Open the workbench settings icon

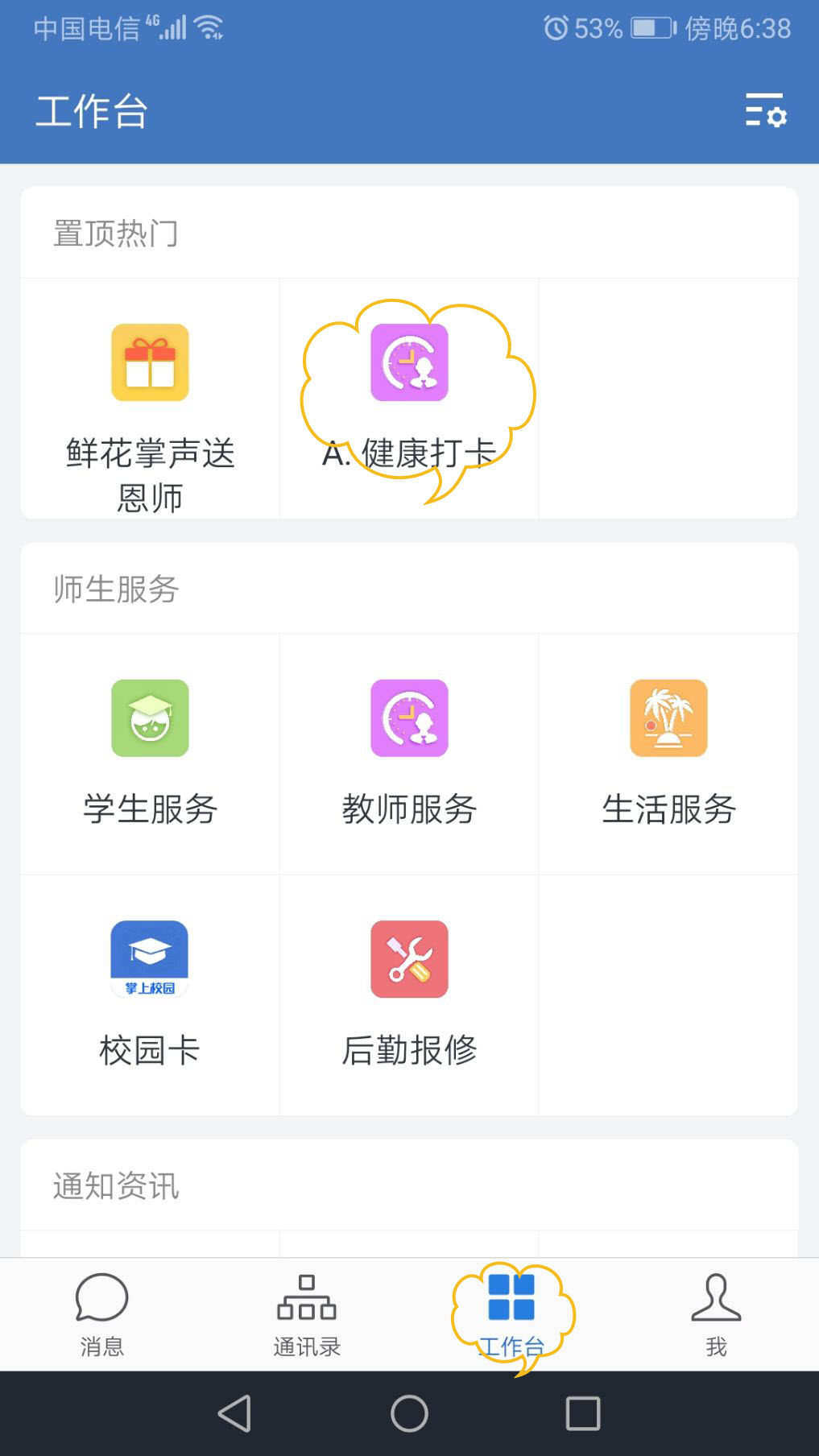[766, 110]
